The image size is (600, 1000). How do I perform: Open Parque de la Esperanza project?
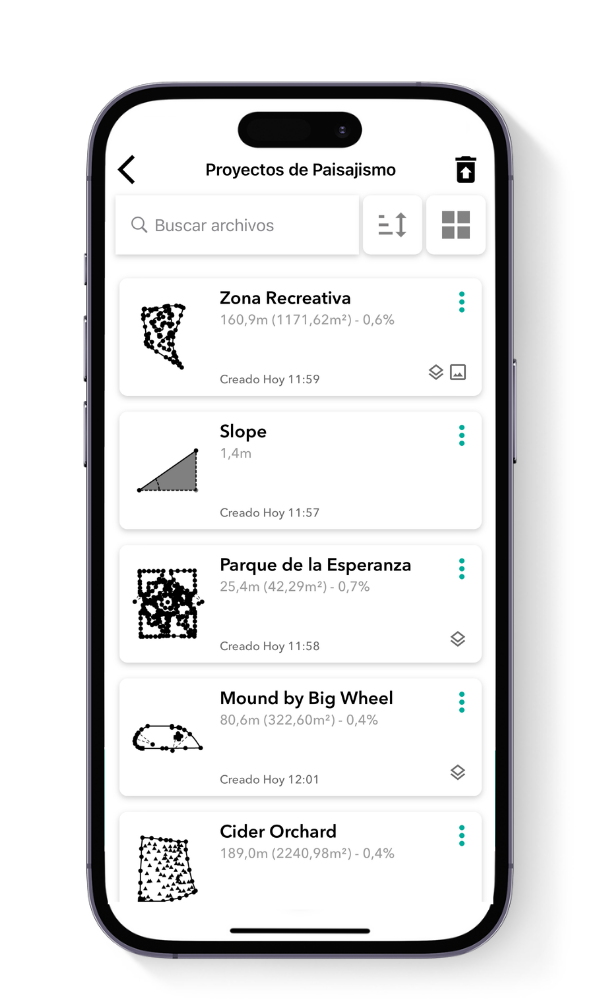coord(300,603)
